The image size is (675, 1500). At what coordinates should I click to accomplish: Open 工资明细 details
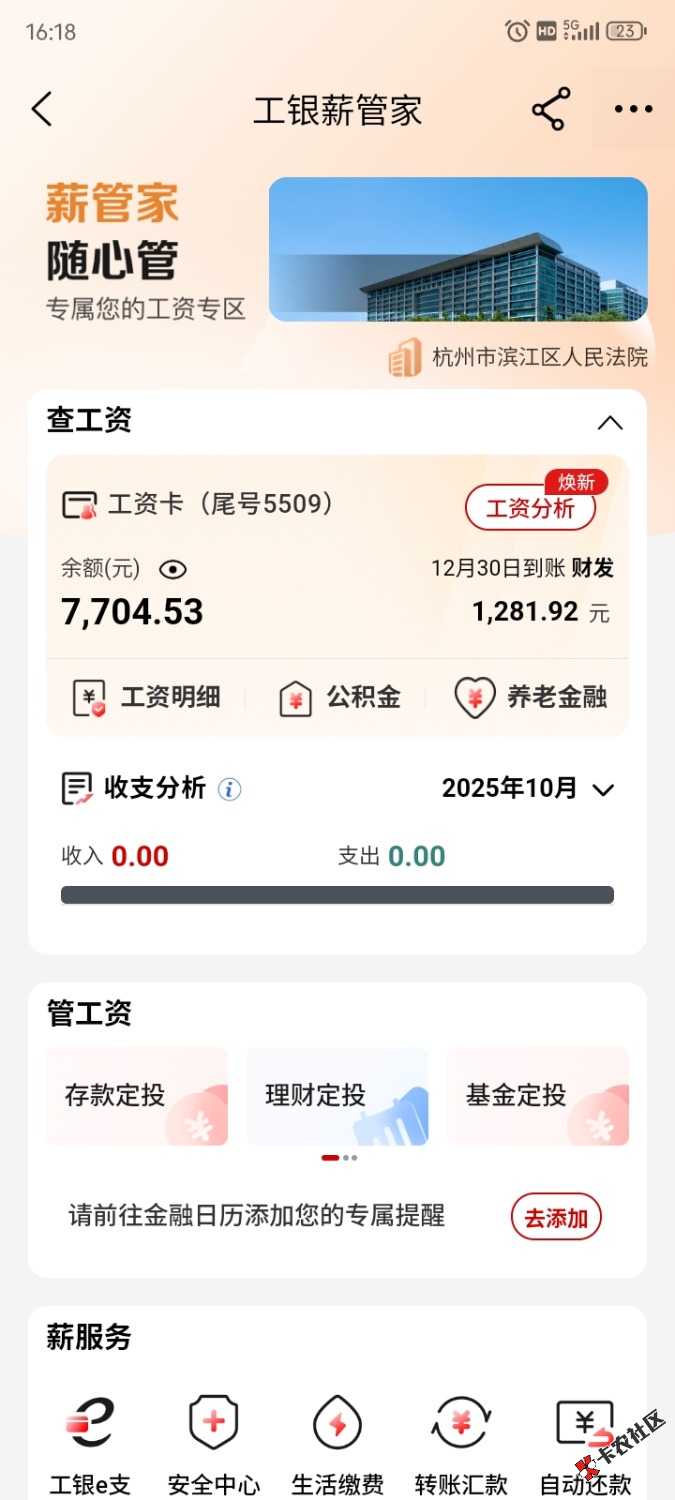146,697
